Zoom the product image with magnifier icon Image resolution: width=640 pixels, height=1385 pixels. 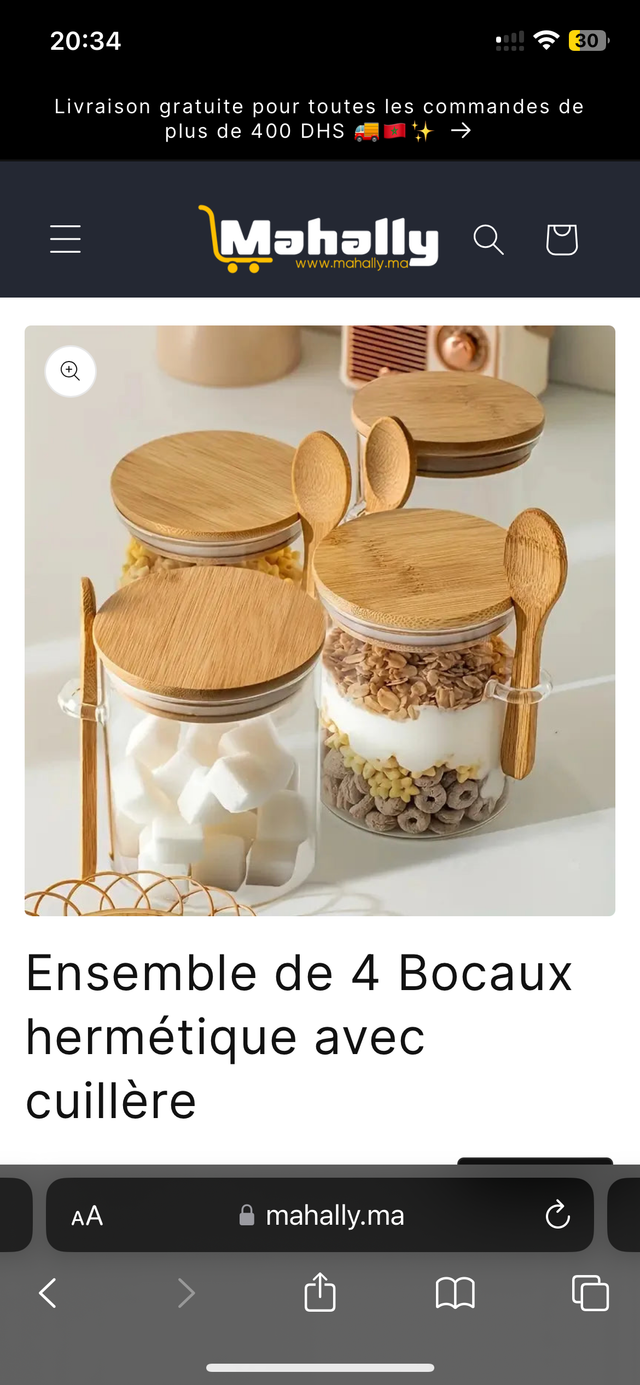(70, 371)
